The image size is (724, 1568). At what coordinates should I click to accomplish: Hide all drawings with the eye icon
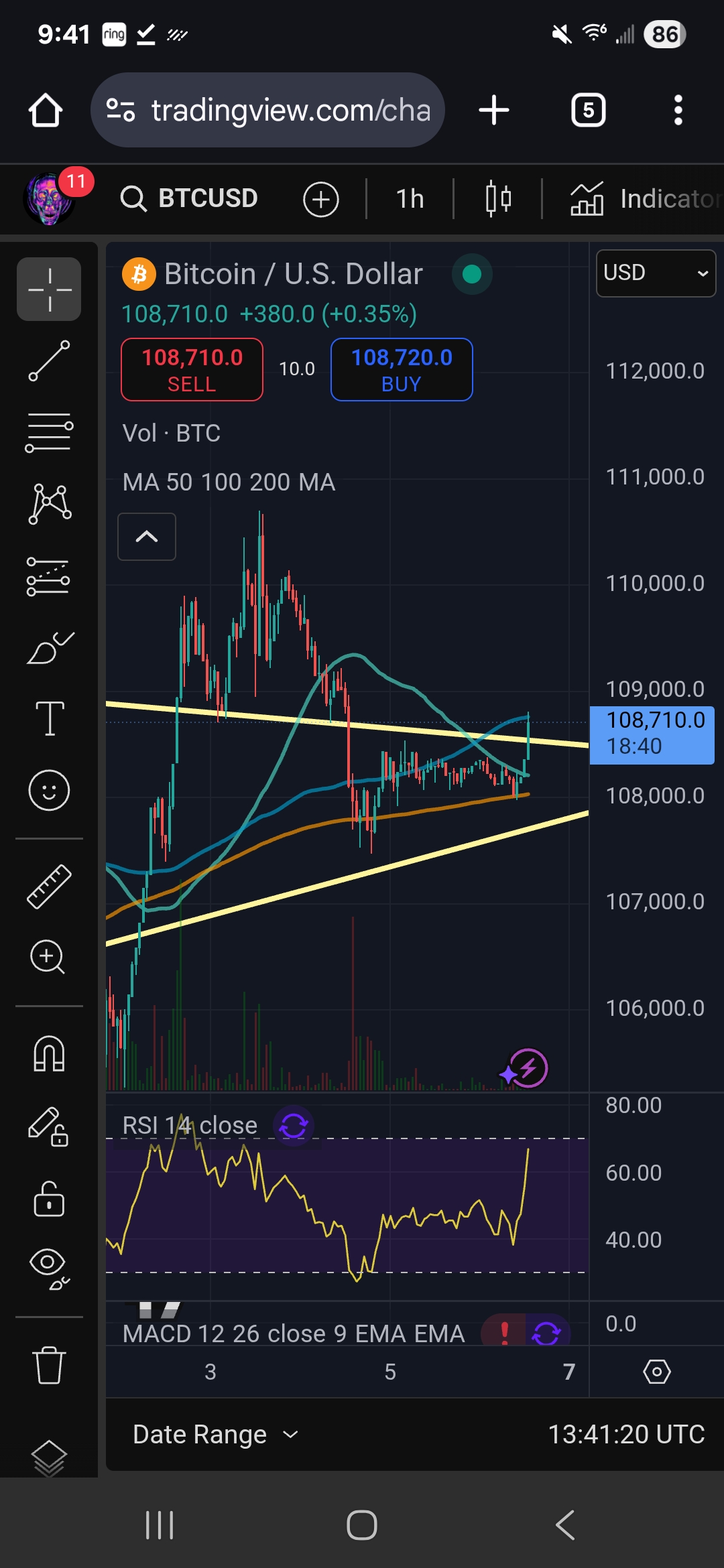tap(50, 1269)
